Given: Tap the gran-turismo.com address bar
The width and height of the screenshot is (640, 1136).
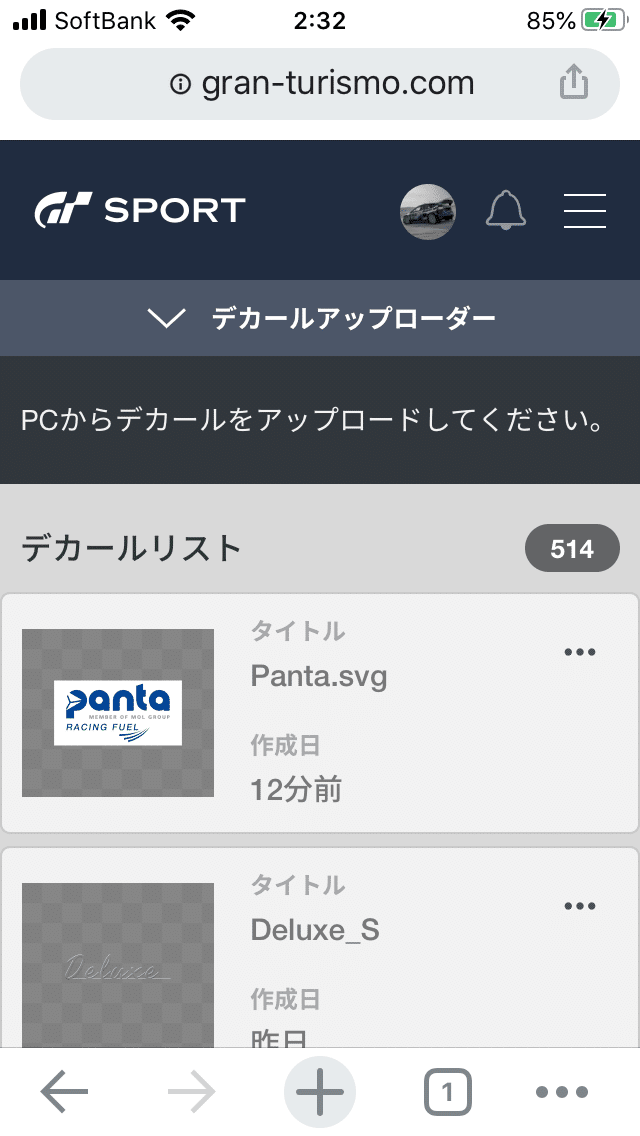Looking at the screenshot, I should click(x=320, y=84).
